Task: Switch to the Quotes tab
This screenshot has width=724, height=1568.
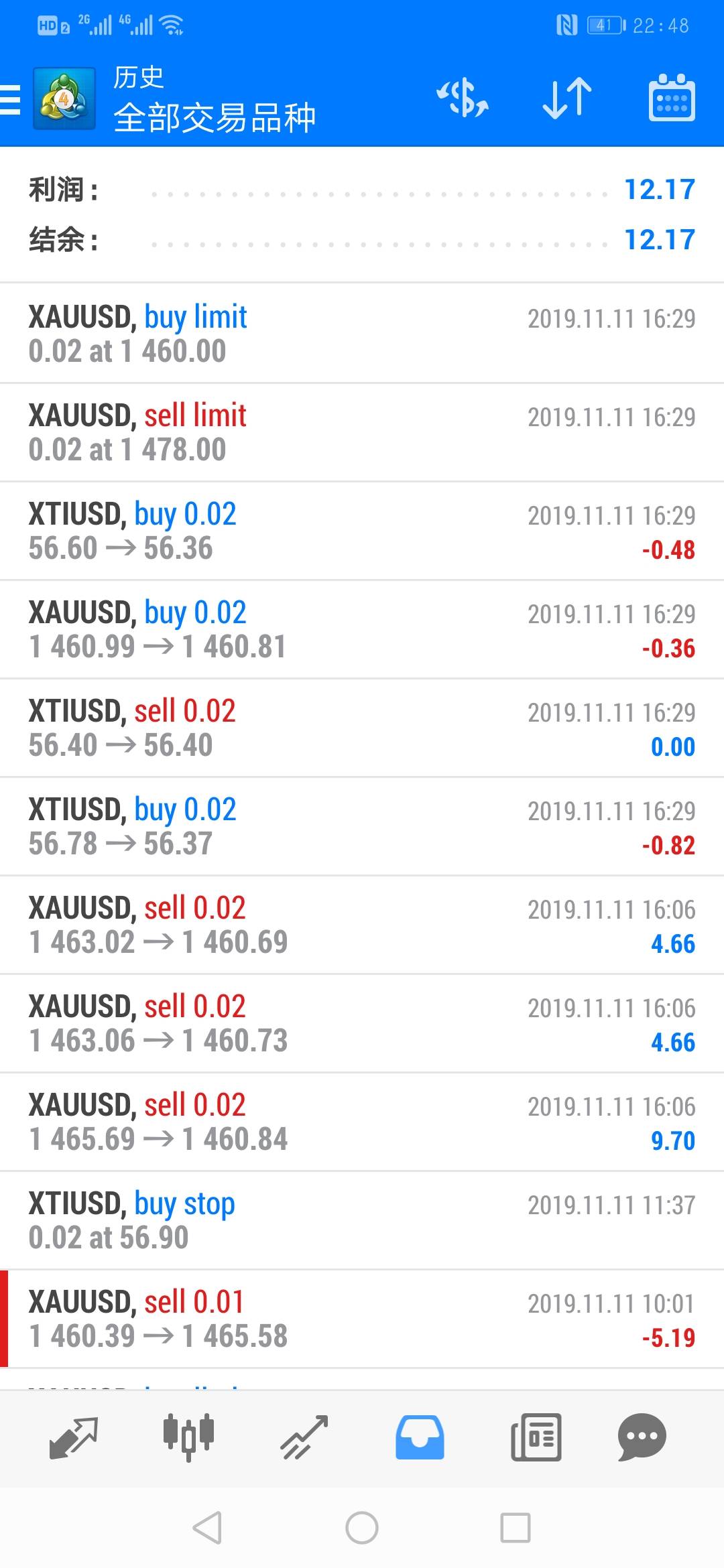Action: click(x=74, y=1437)
